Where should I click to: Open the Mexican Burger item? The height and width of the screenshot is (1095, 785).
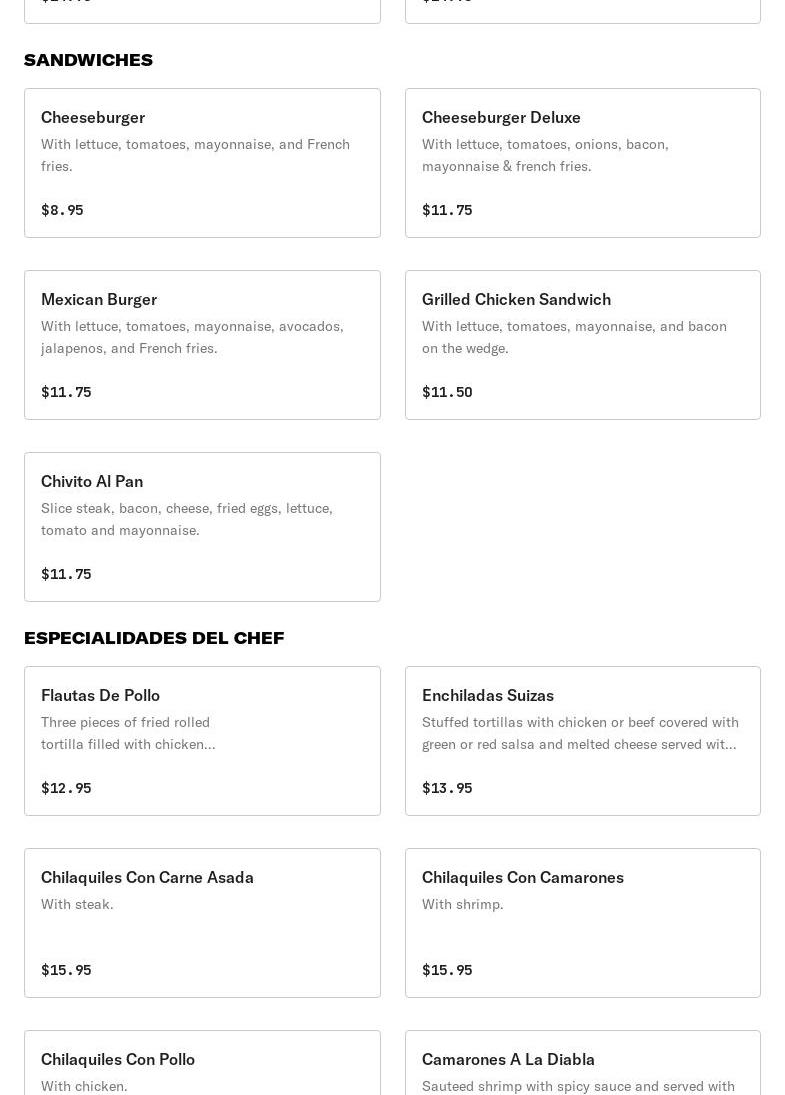tap(202, 345)
